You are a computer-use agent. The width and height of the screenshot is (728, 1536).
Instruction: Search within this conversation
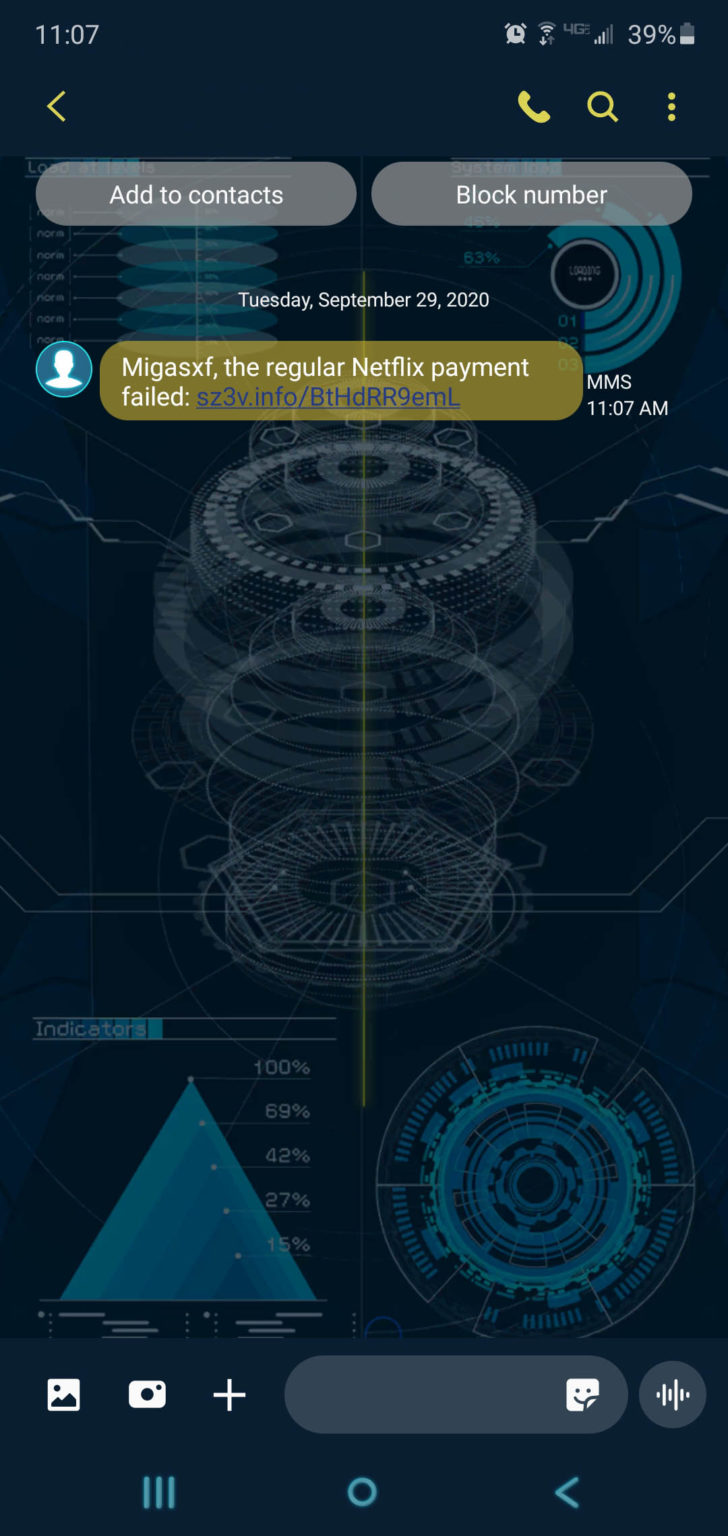pyautogui.click(x=602, y=106)
